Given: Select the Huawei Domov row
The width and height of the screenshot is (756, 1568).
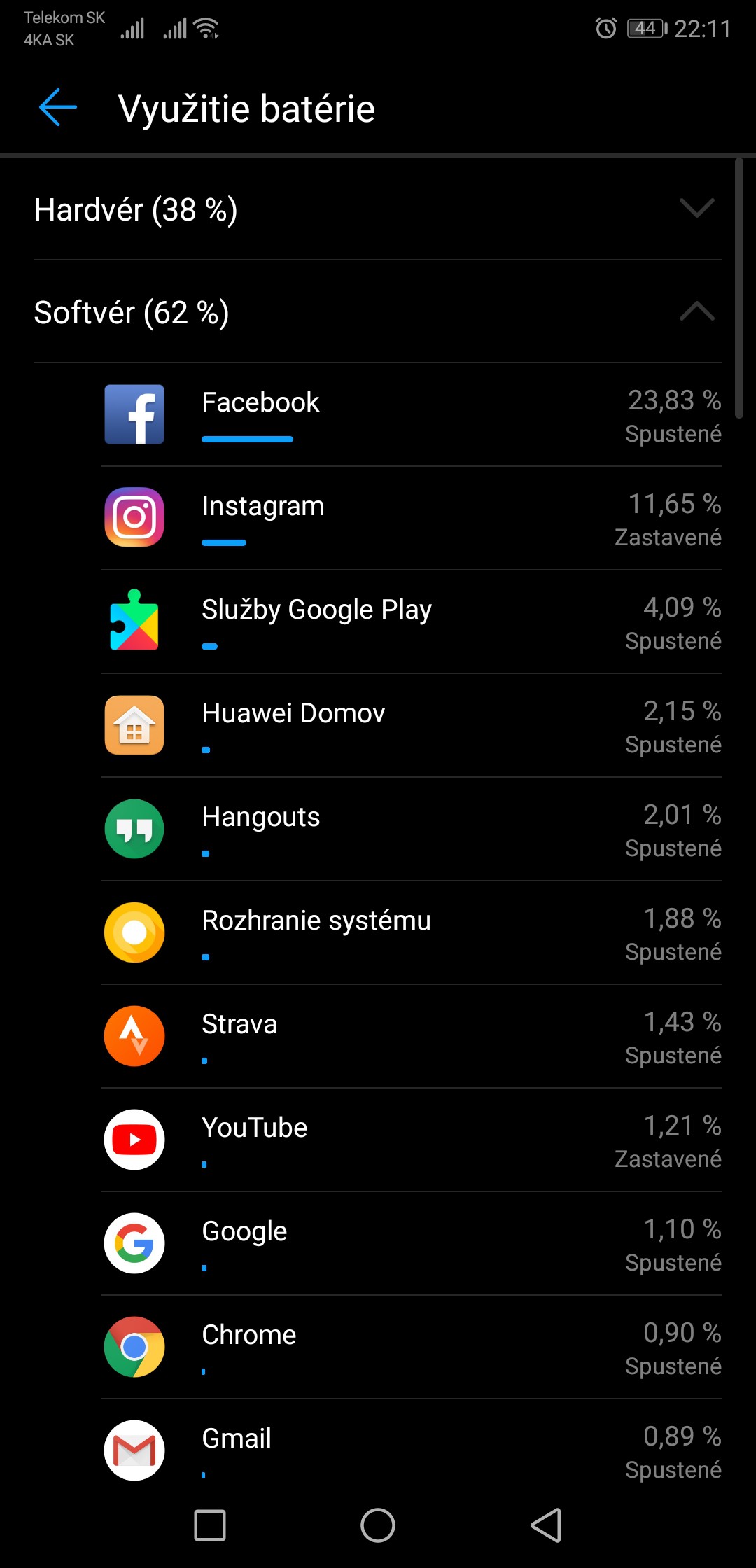Looking at the screenshot, I should (412, 726).
